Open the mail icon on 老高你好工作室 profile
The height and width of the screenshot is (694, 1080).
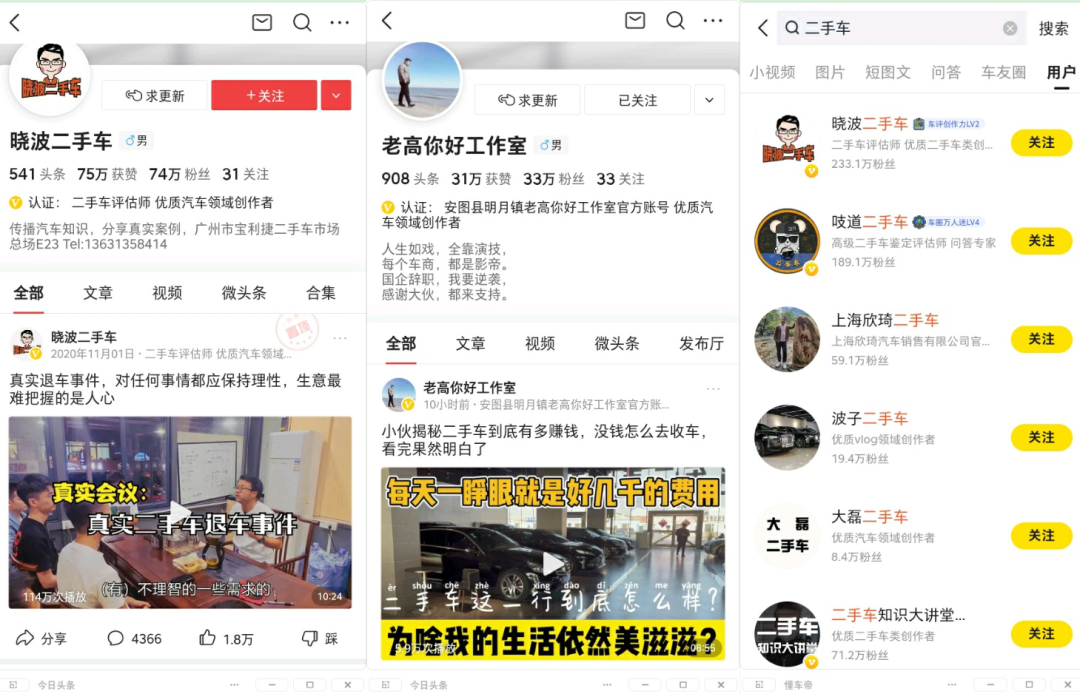pos(635,21)
